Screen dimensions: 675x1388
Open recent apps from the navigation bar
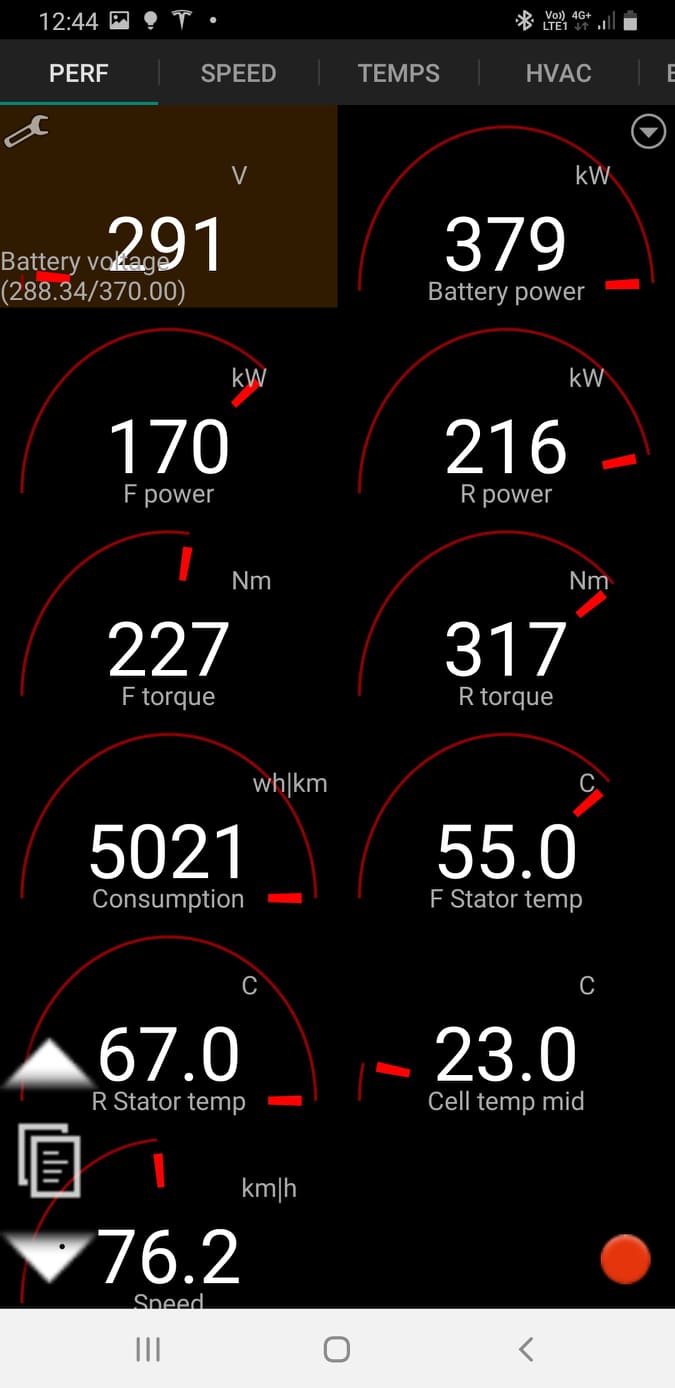point(148,1349)
